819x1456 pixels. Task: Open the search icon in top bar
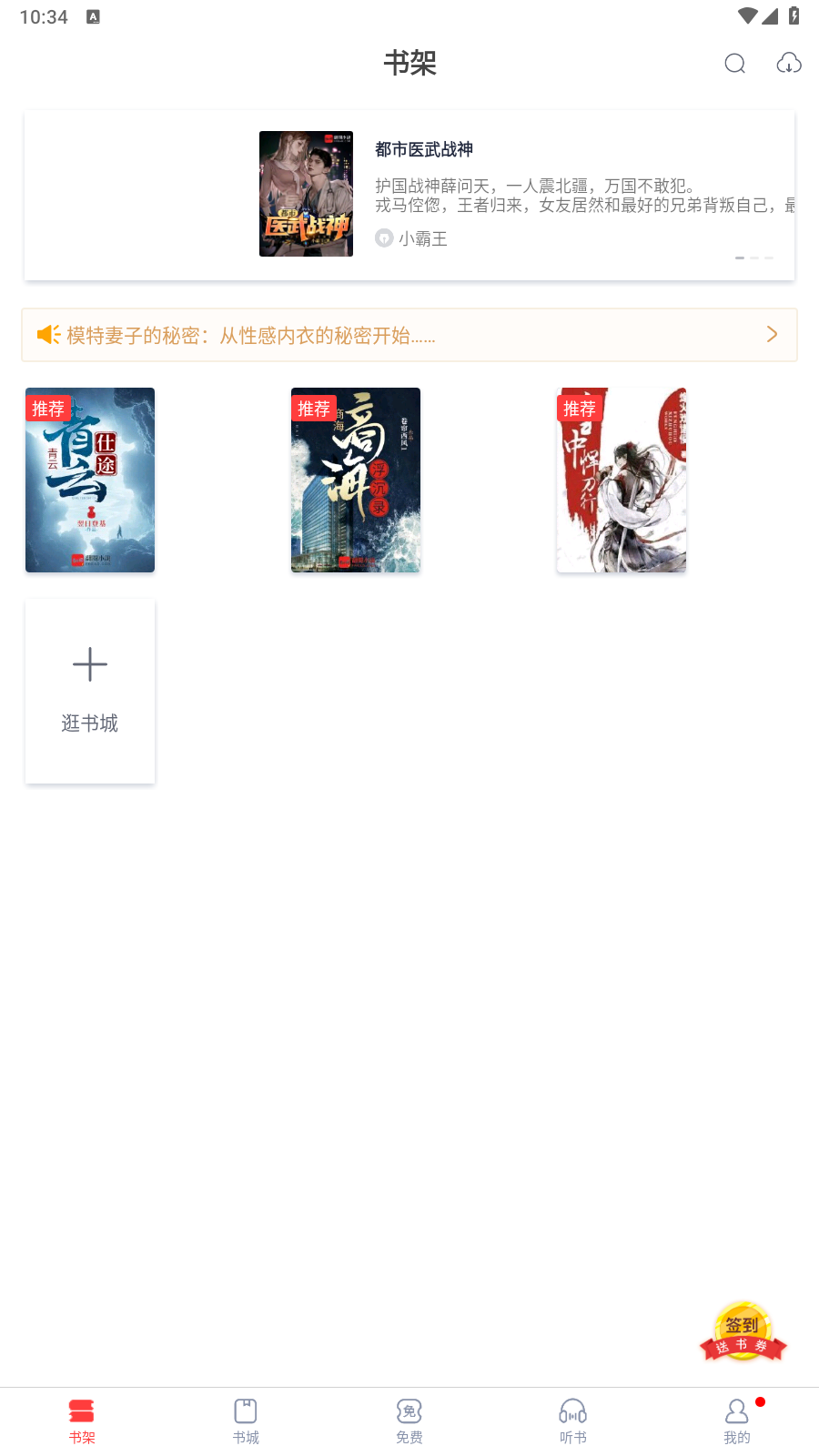click(x=734, y=63)
